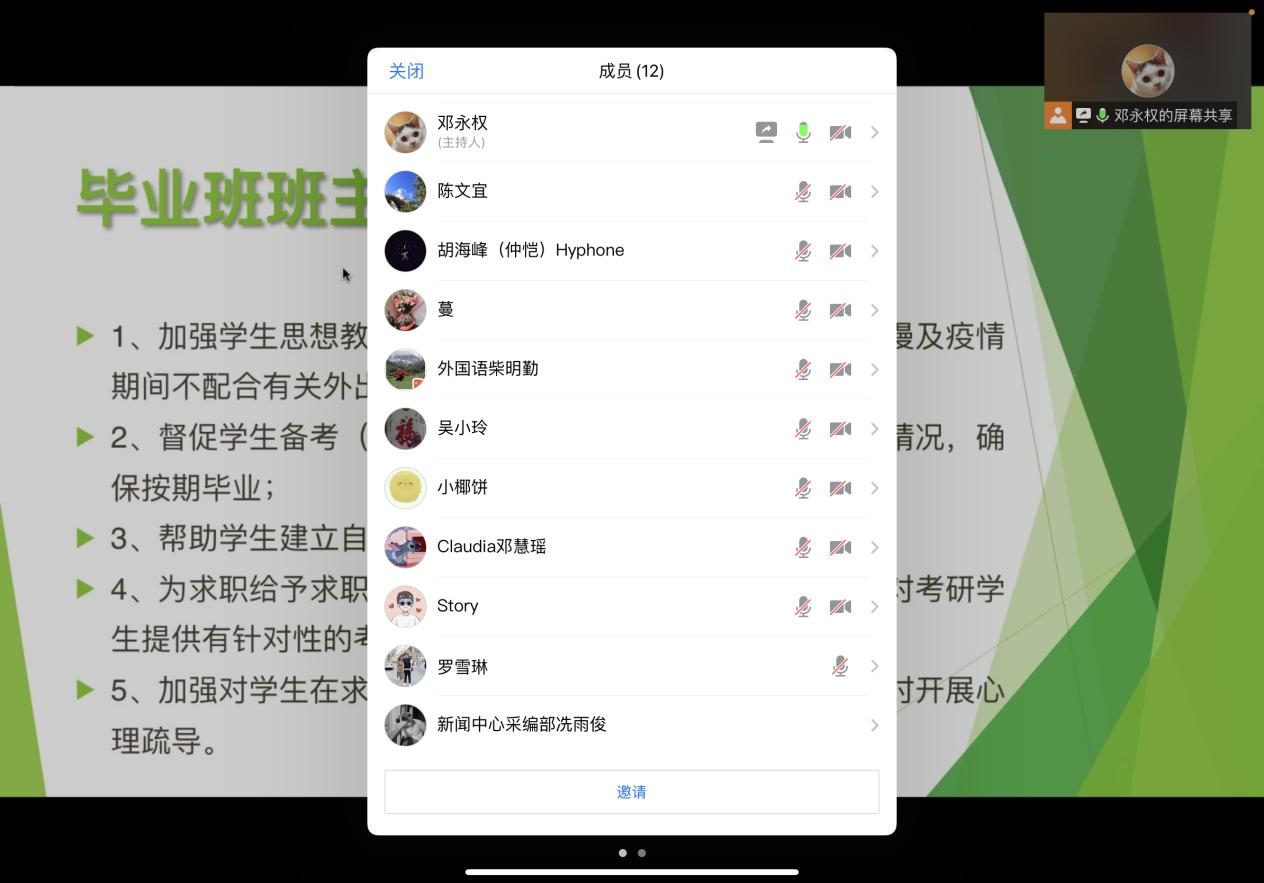Tap 邓永权's screen share icon
Image resolution: width=1264 pixels, height=883 pixels.
point(766,132)
